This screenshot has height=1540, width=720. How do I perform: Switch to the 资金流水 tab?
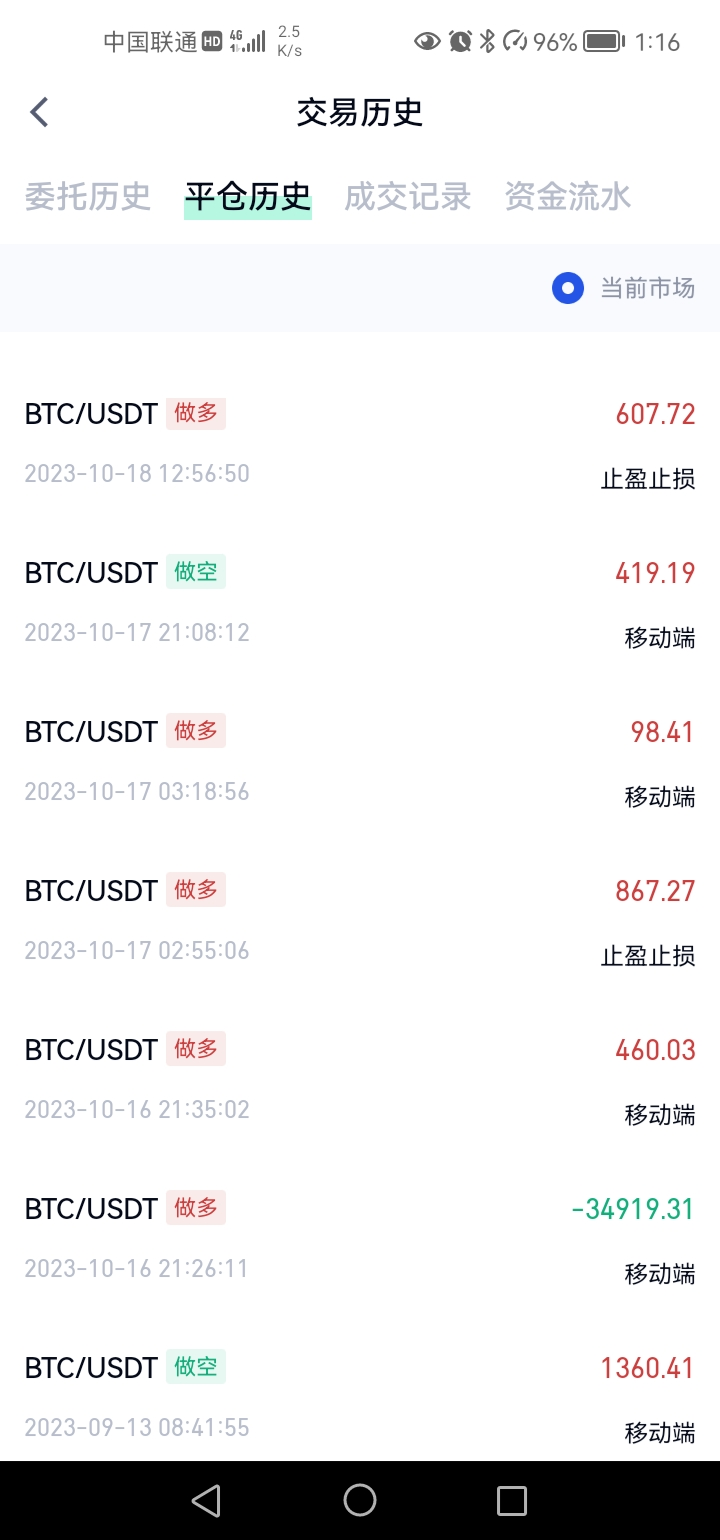click(568, 197)
